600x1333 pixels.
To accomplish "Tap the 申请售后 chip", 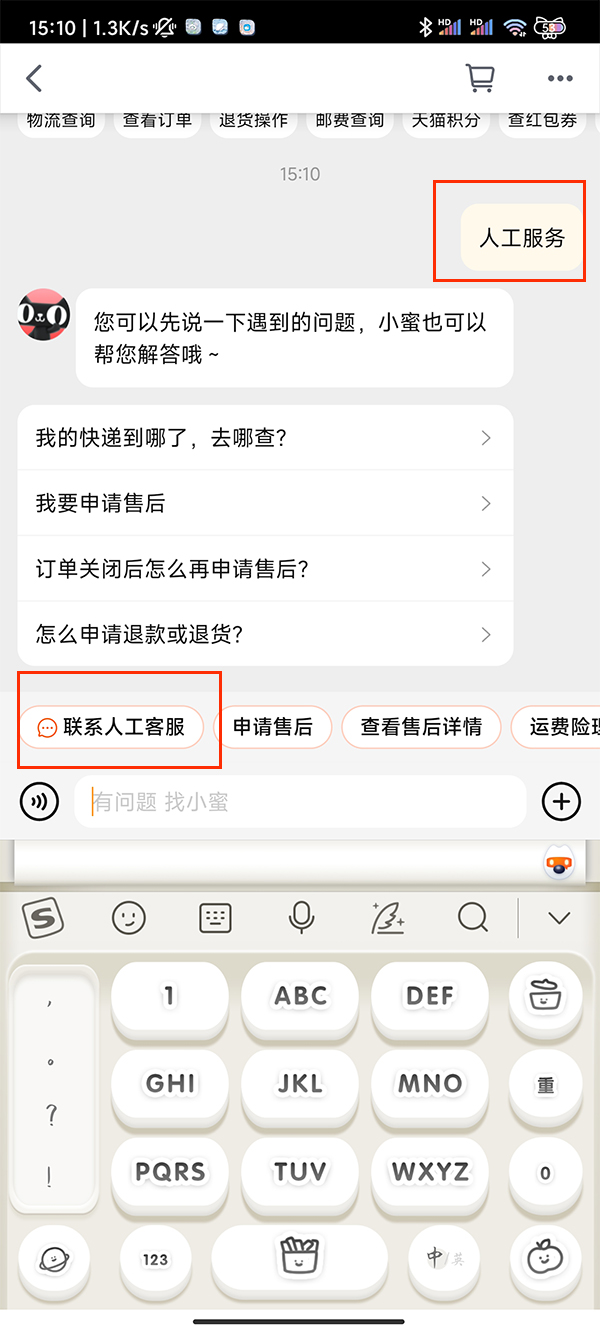I will click(x=273, y=727).
